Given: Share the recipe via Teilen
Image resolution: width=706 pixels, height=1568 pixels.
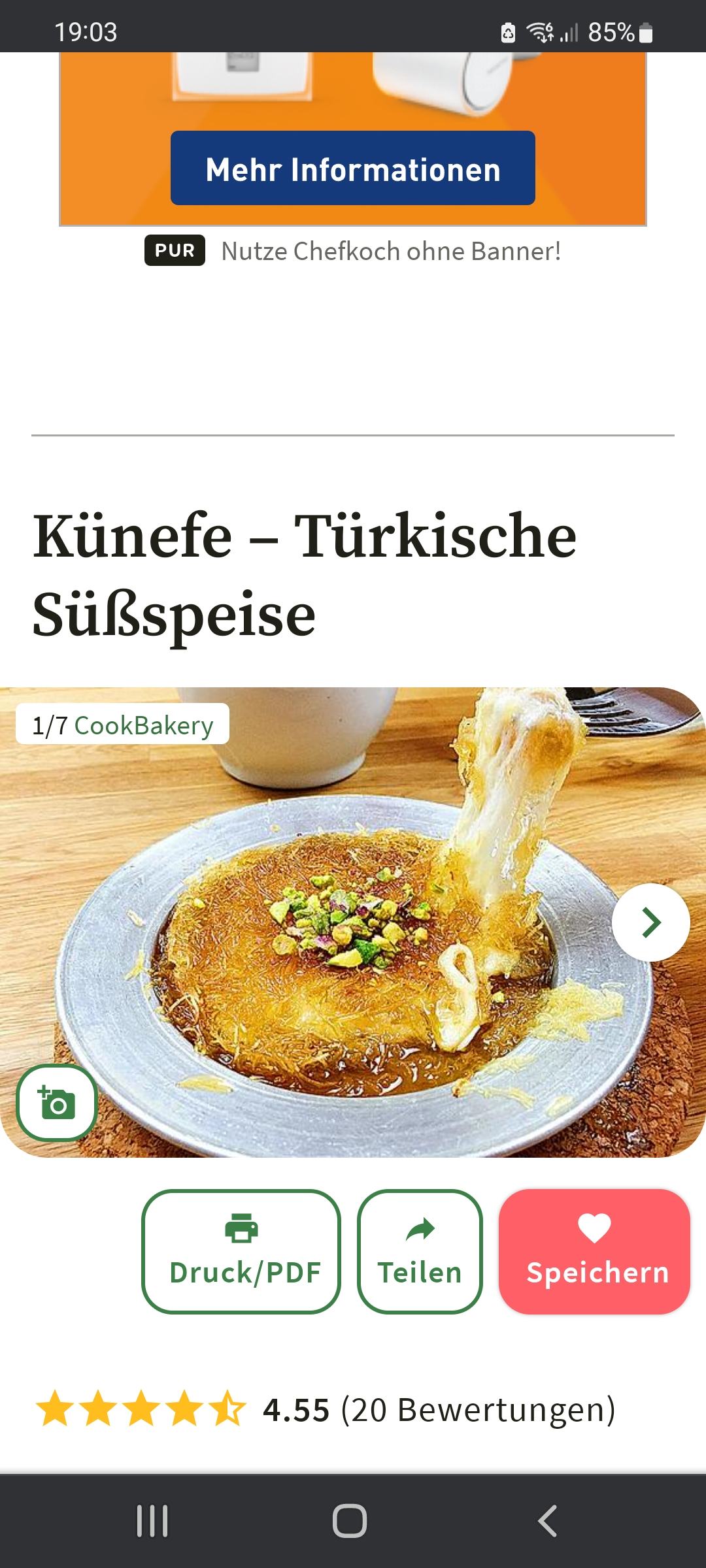Looking at the screenshot, I should click(x=420, y=1251).
